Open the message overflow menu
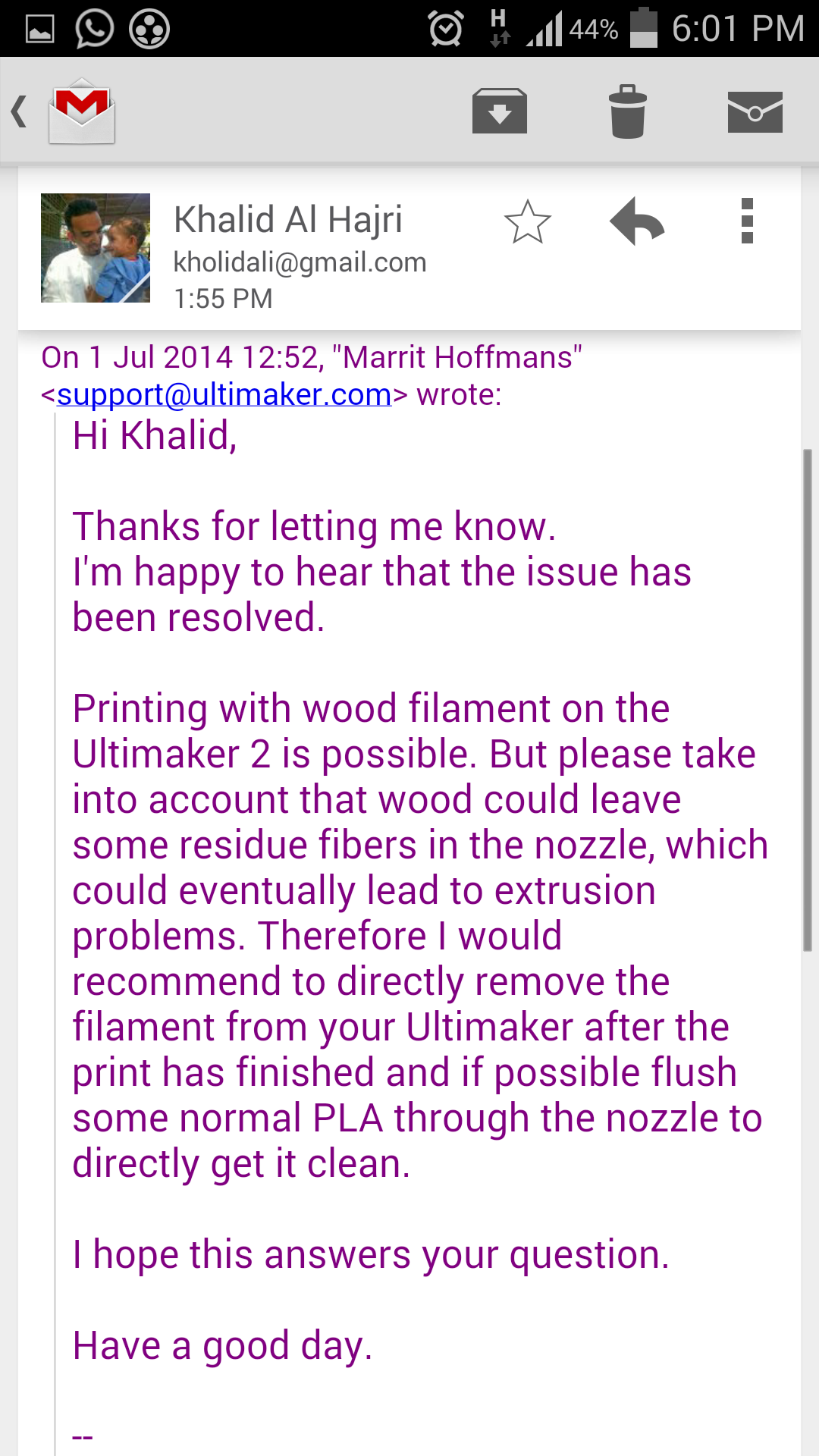The width and height of the screenshot is (819, 1456). pyautogui.click(x=747, y=221)
